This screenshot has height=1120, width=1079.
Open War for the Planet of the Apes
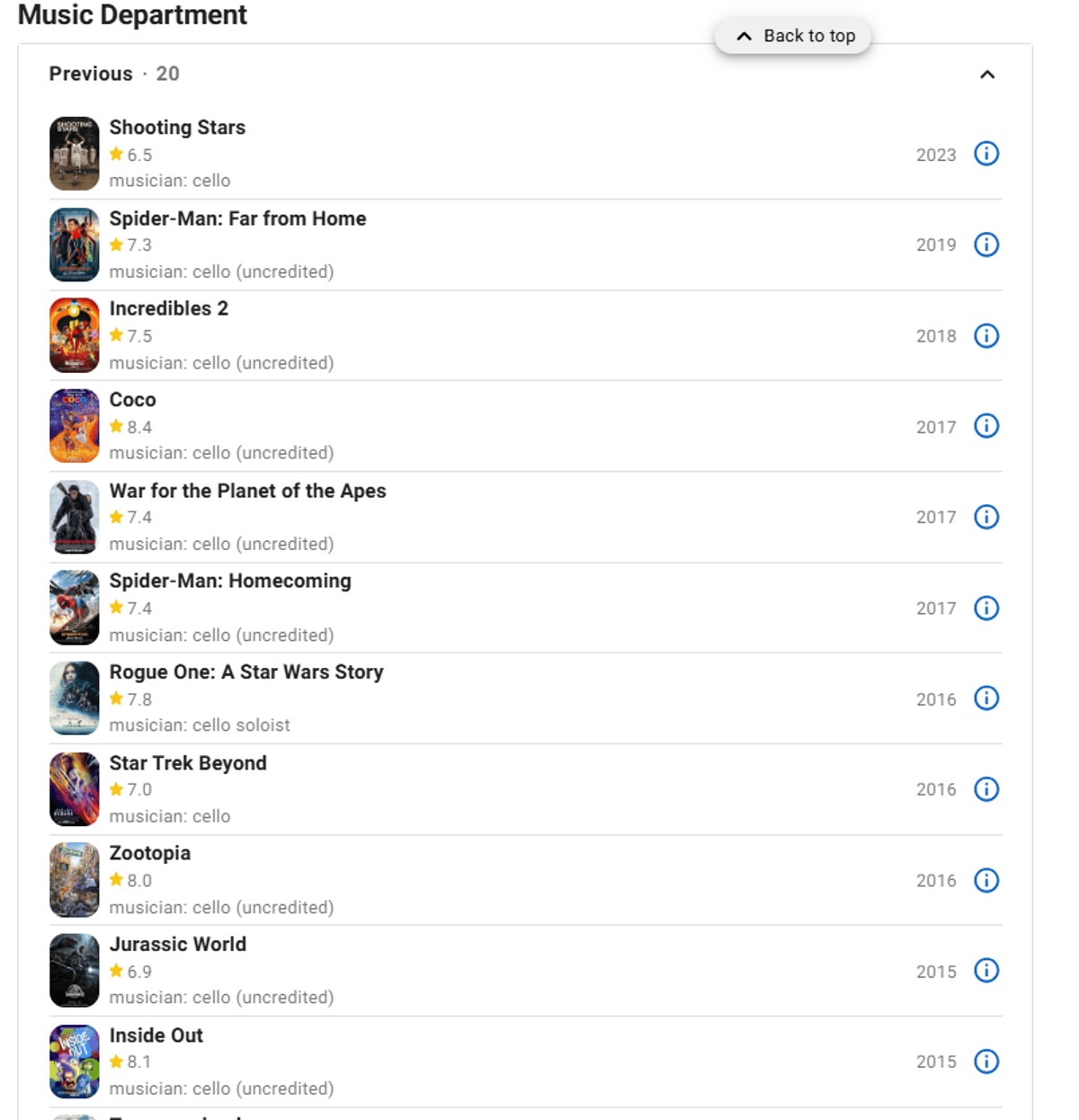[x=247, y=491]
